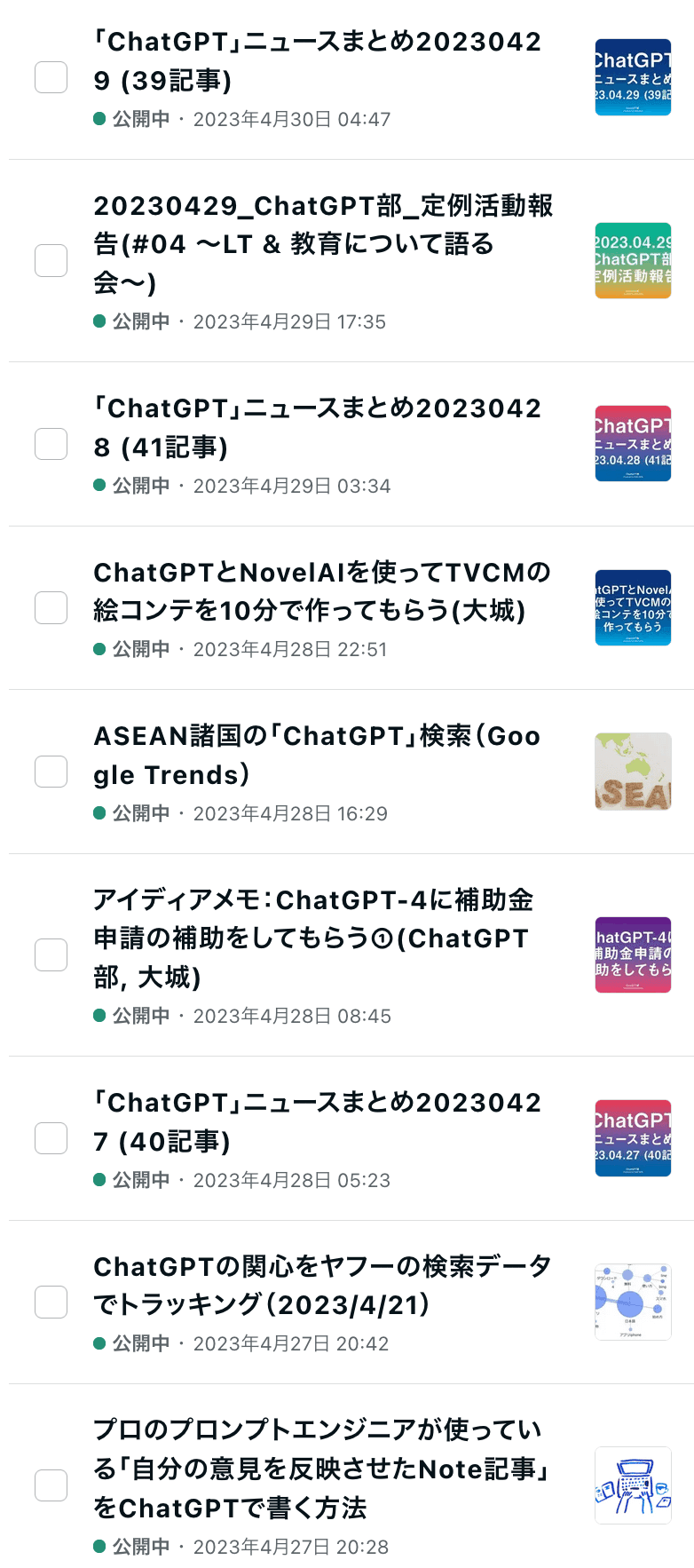This screenshot has width=694, height=1568.
Task: Tick checkbox next to ニュースまとめ20230428
Action: (x=51, y=443)
